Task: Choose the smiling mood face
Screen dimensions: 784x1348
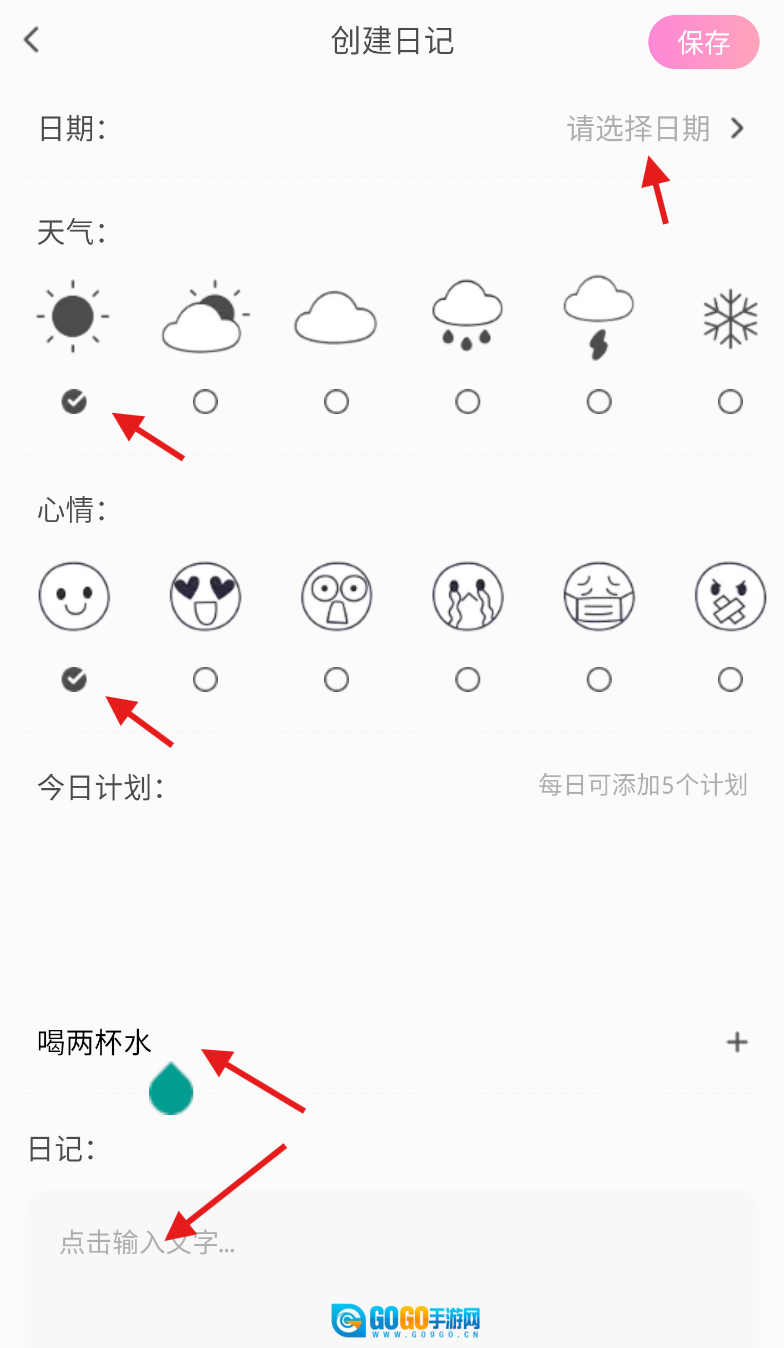Action: 74,679
